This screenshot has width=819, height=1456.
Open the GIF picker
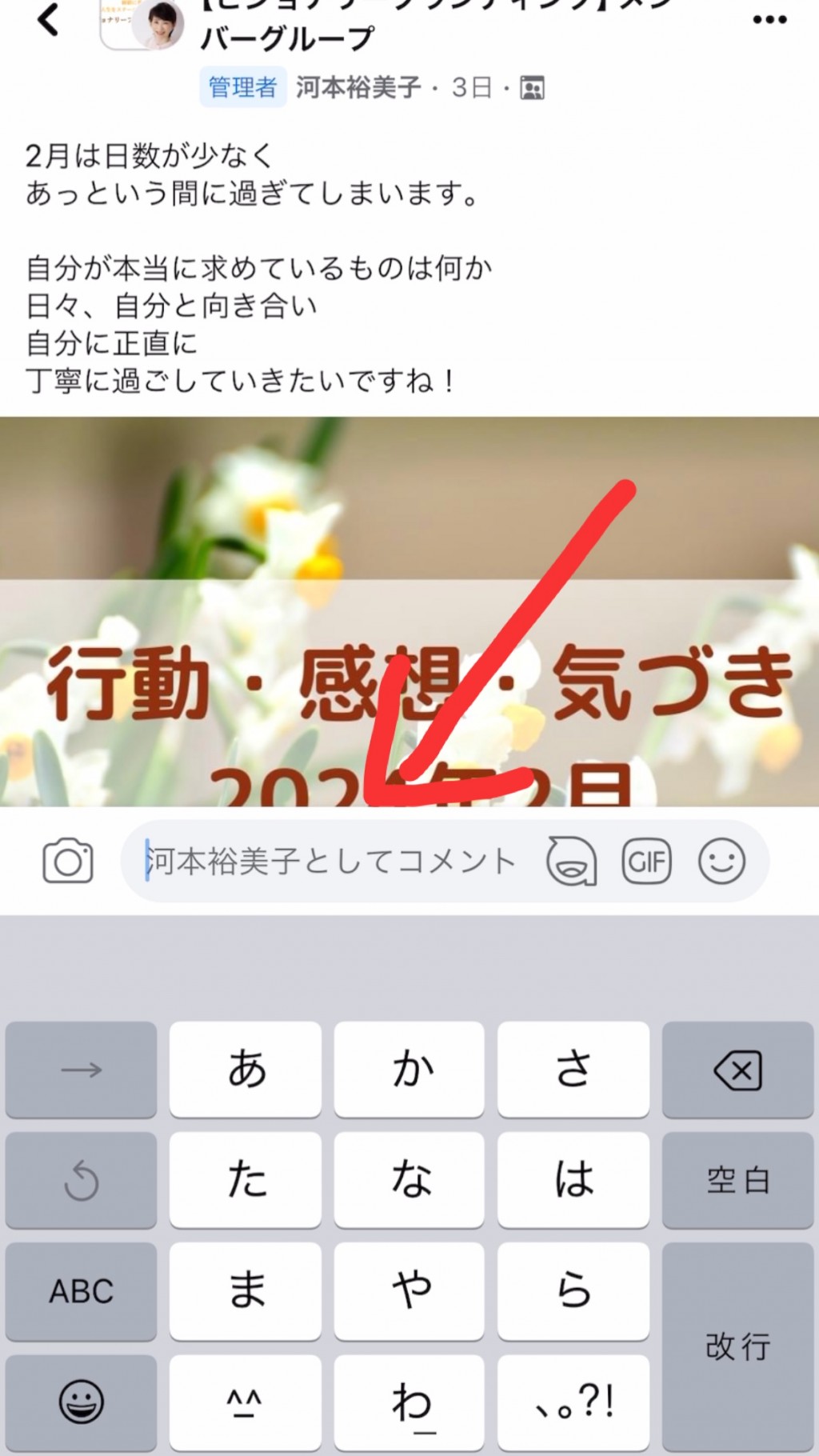coord(646,861)
